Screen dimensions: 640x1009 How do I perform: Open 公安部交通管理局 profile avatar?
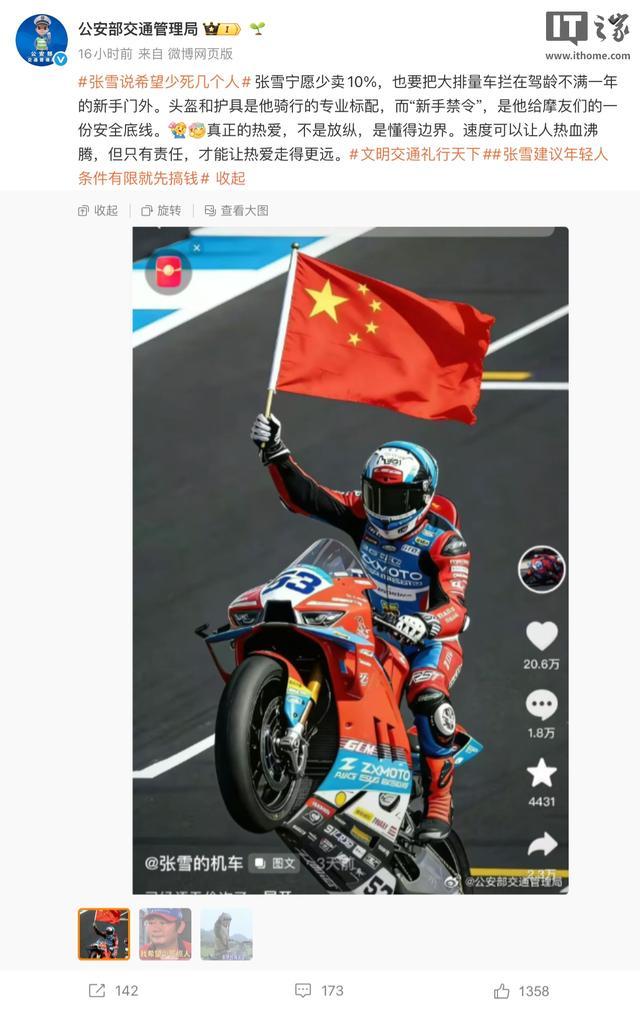coord(41,40)
